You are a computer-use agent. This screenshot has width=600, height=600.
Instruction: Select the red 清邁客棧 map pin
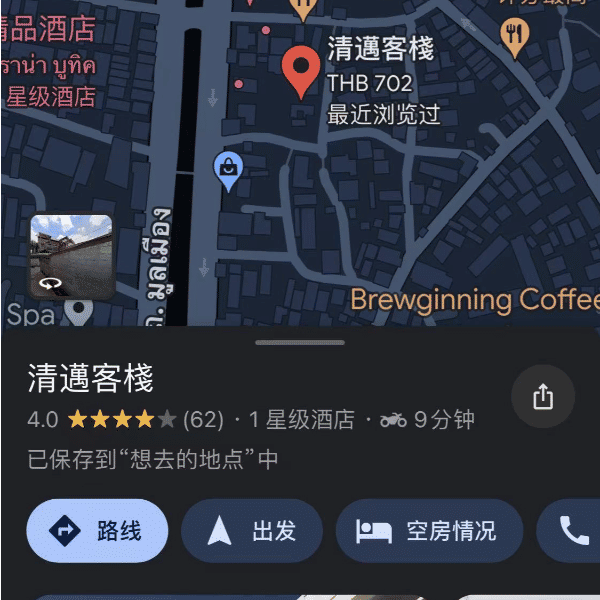click(301, 70)
